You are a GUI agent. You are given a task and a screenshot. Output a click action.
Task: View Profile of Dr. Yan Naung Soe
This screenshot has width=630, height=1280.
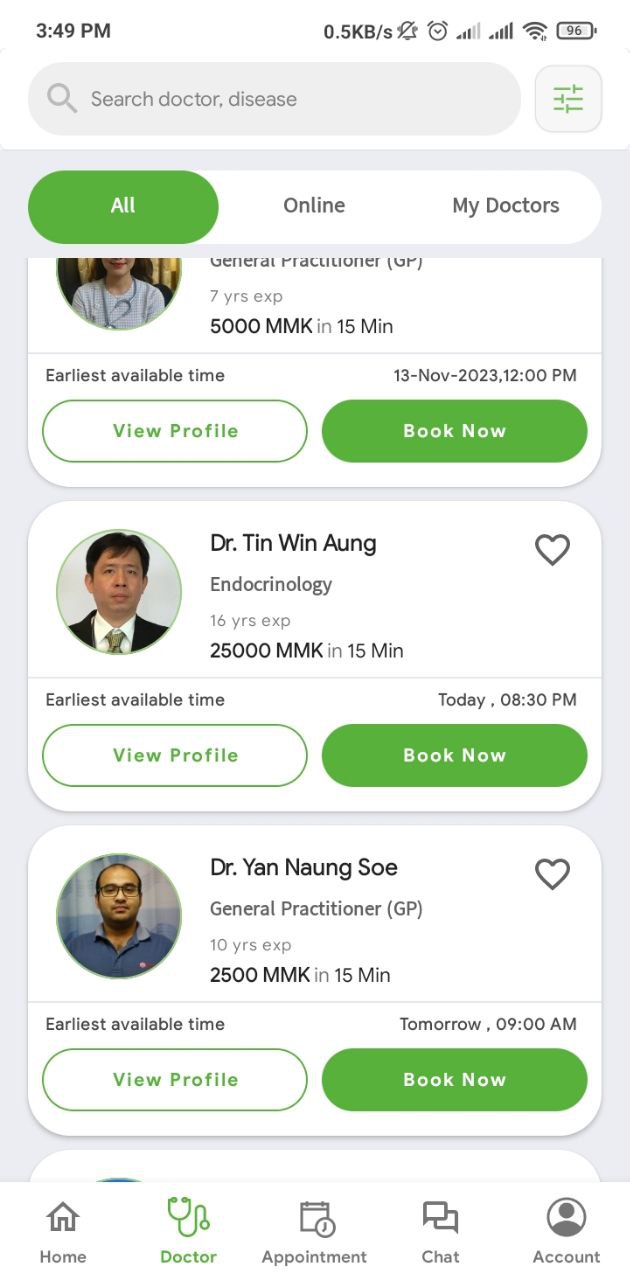pyautogui.click(x=175, y=1079)
